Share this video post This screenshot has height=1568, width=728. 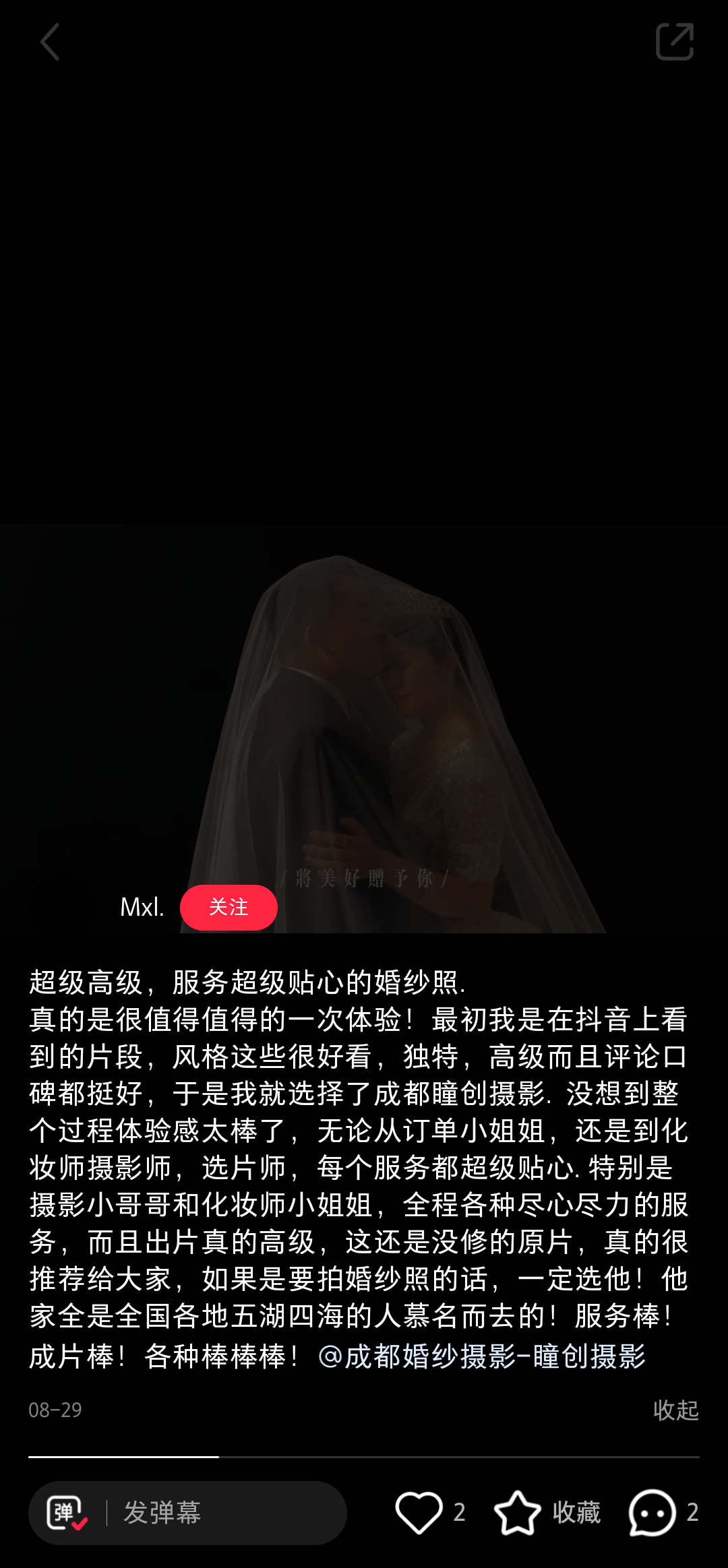[x=674, y=42]
